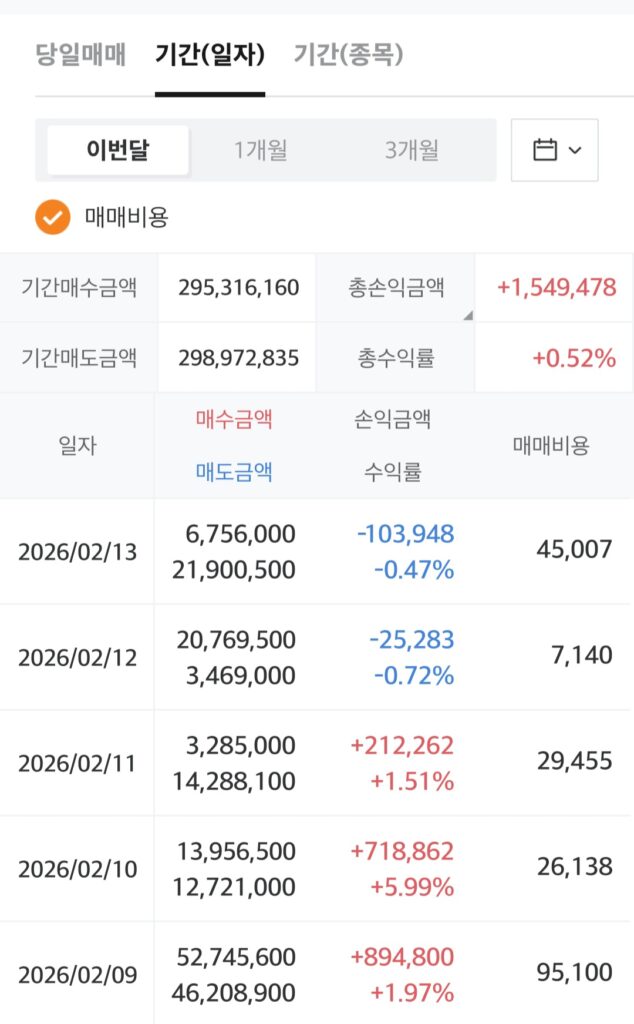Switch period to 3개월
Image resolution: width=634 pixels, height=1024 pixels.
point(411,151)
